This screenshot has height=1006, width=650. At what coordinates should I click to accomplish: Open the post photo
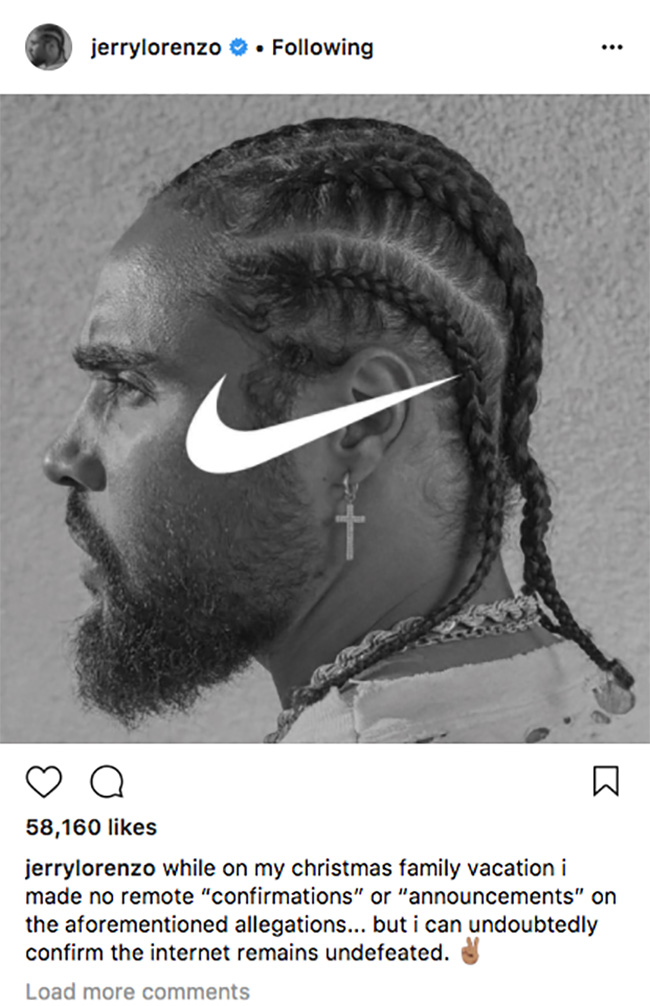pyautogui.click(x=325, y=418)
